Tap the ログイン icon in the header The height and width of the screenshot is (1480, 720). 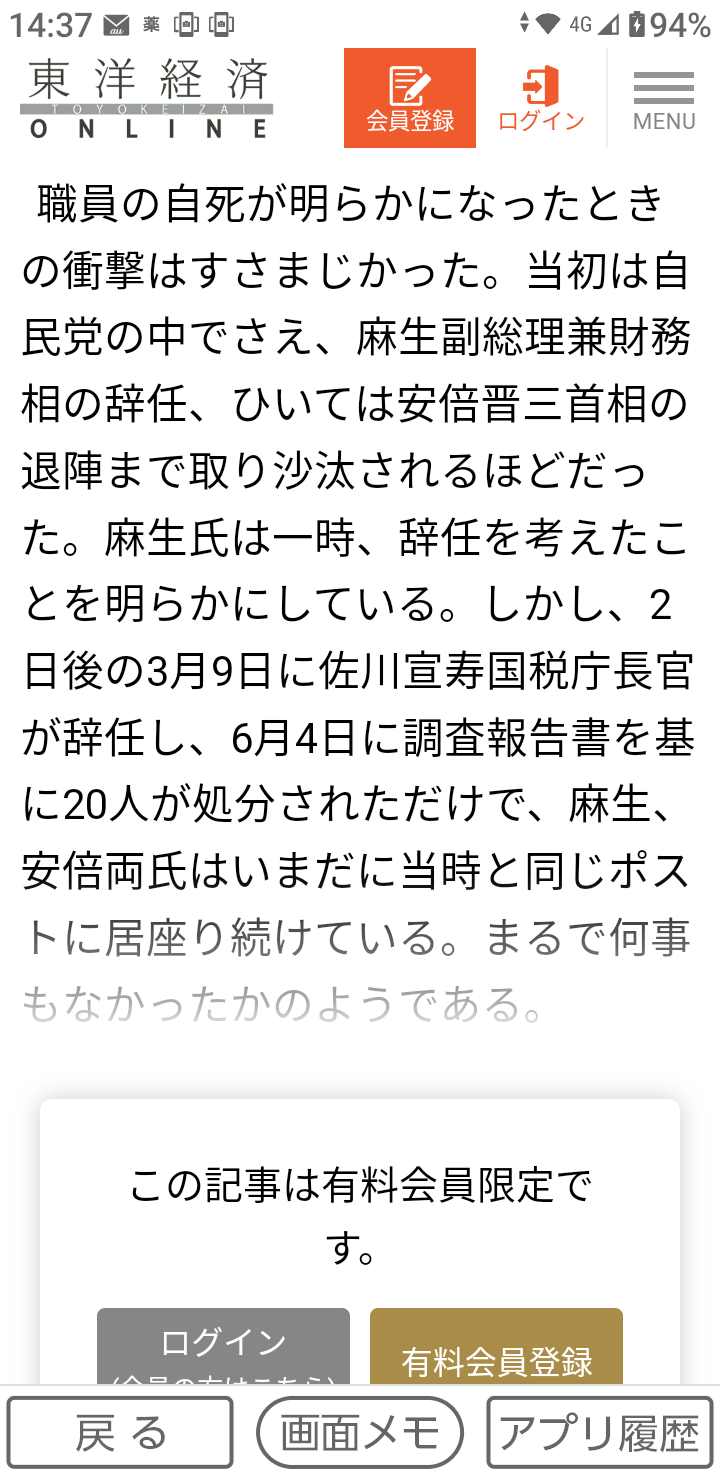click(541, 98)
